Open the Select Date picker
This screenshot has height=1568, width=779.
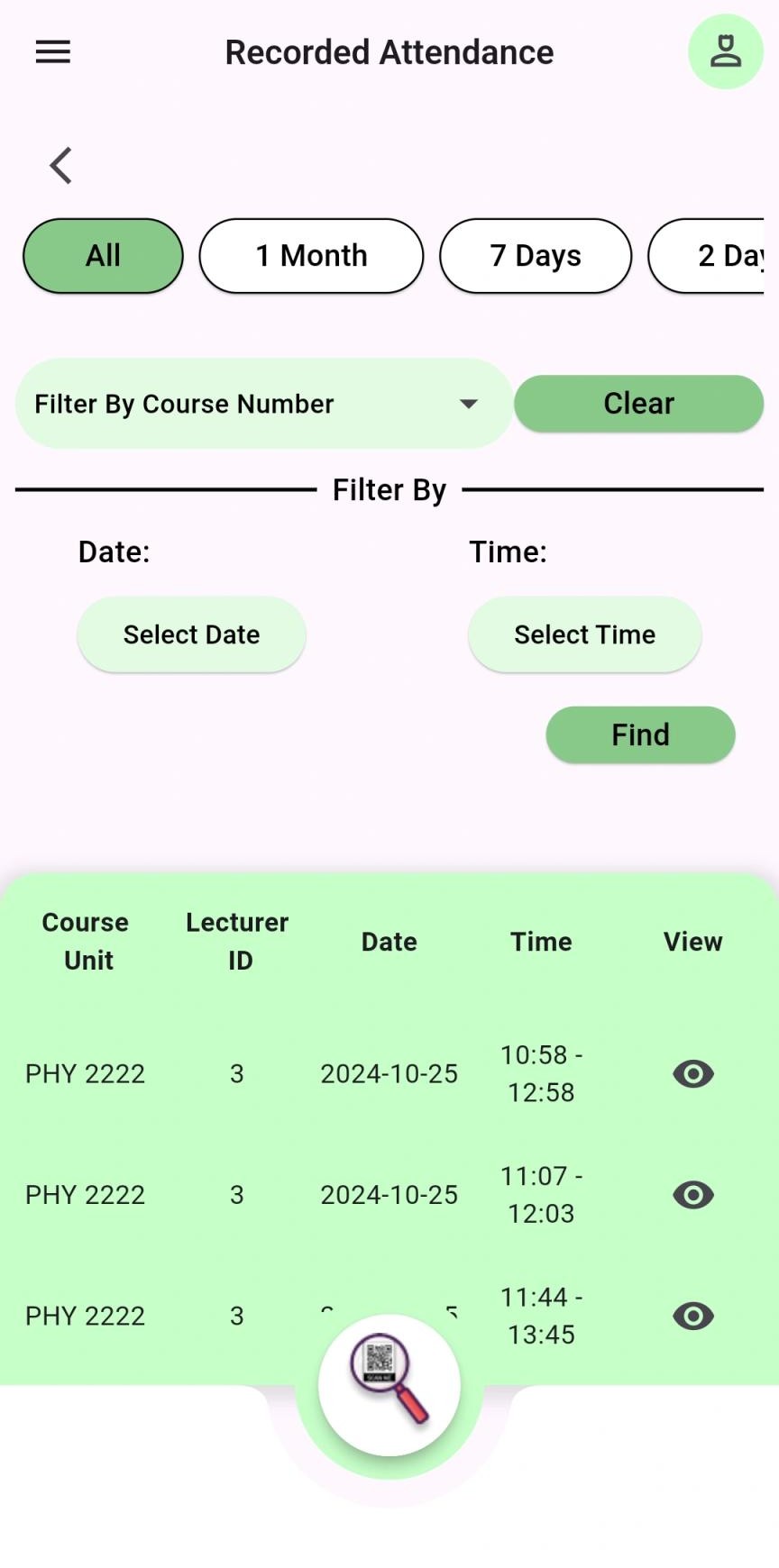pyautogui.click(x=191, y=634)
